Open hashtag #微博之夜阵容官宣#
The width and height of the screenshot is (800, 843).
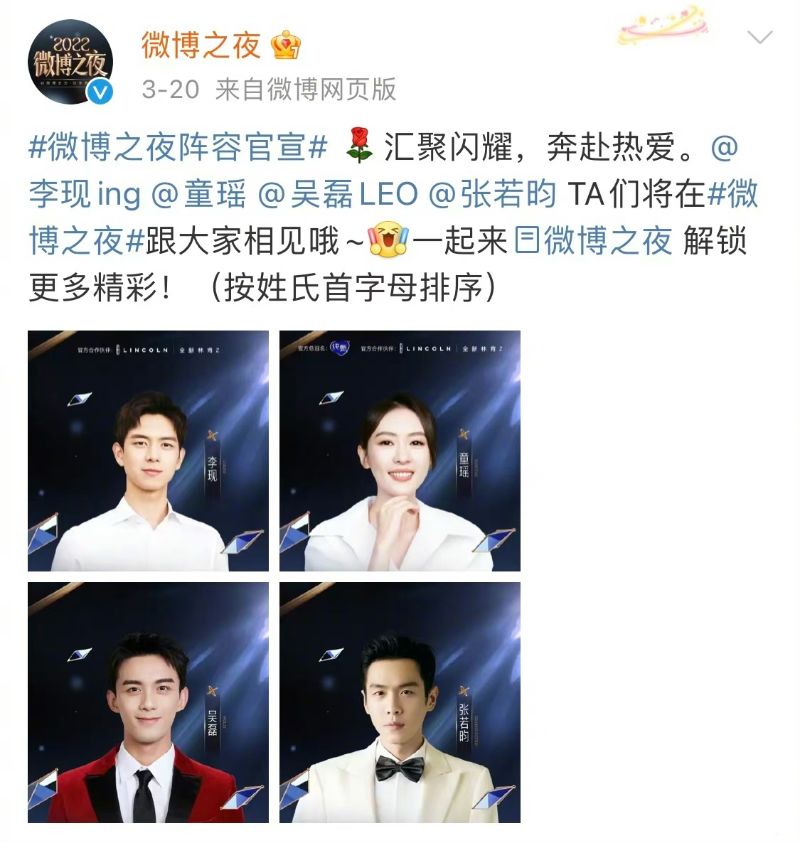(x=178, y=147)
